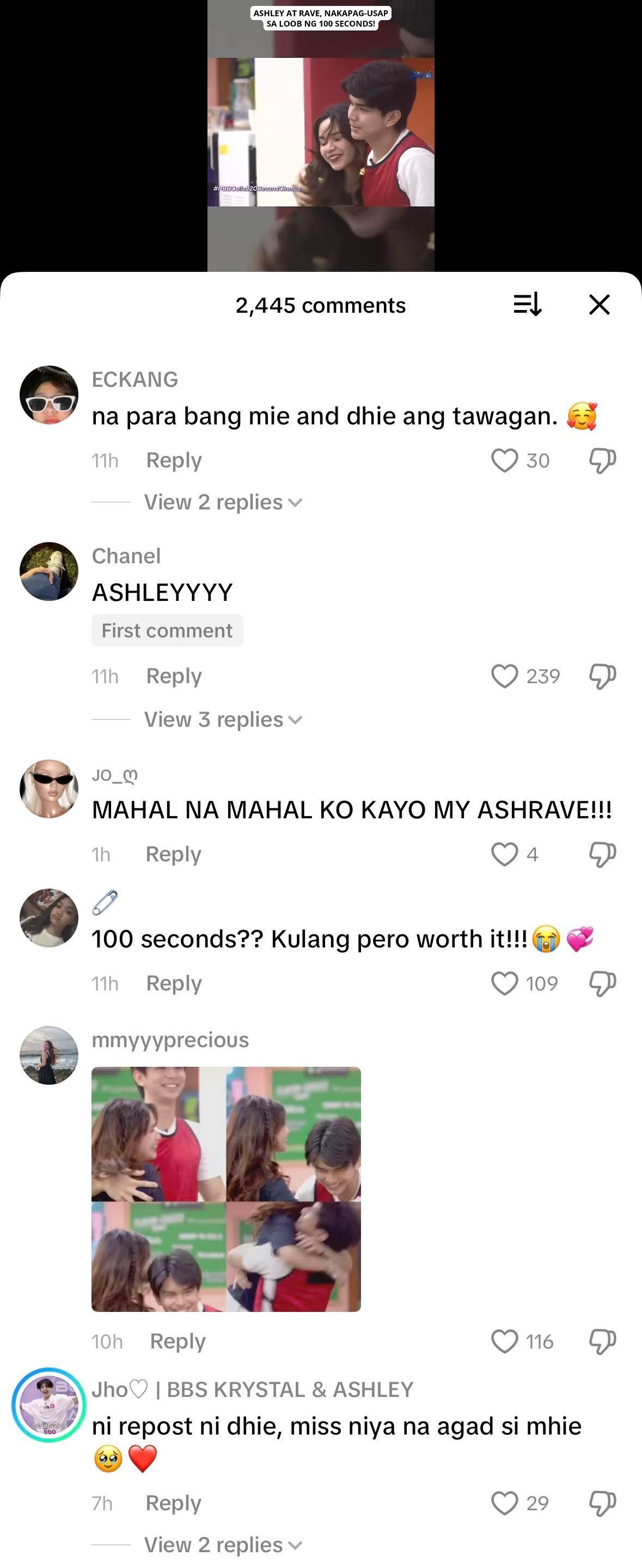Dislike ECKANG's comment
This screenshot has height=1568, width=642.
[x=602, y=460]
